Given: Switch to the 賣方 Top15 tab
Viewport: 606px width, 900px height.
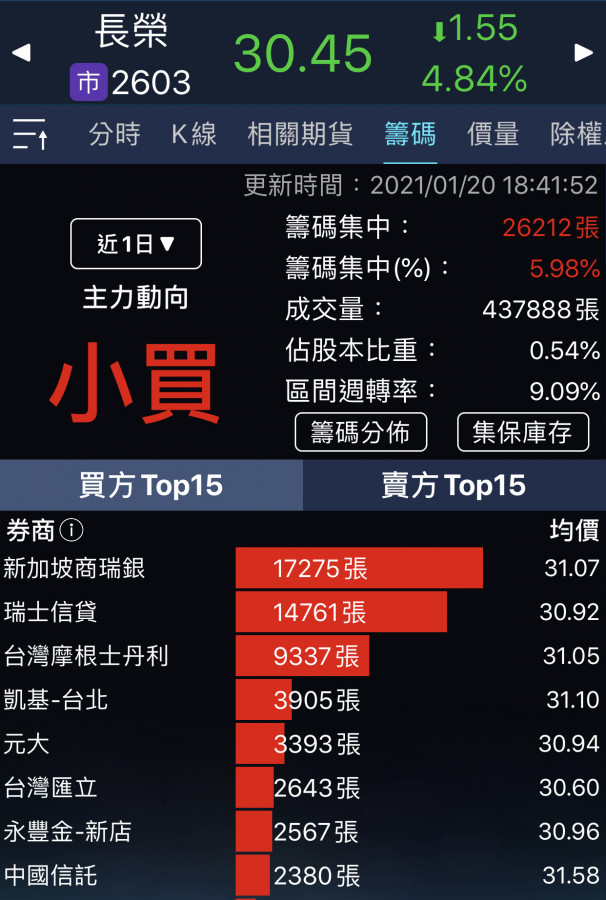Looking at the screenshot, I should [x=453, y=486].
